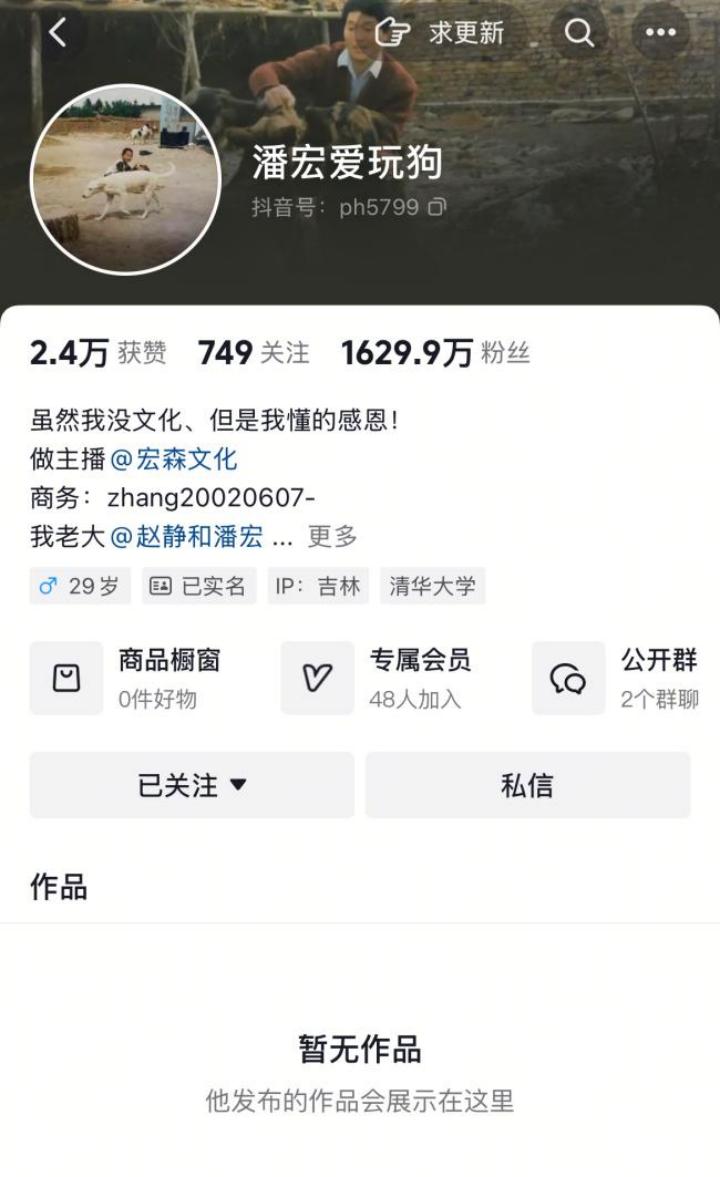Viewport: 720px width, 1177px height.
Task: View the 1629.9万 粉丝 followers list
Action: [434, 353]
